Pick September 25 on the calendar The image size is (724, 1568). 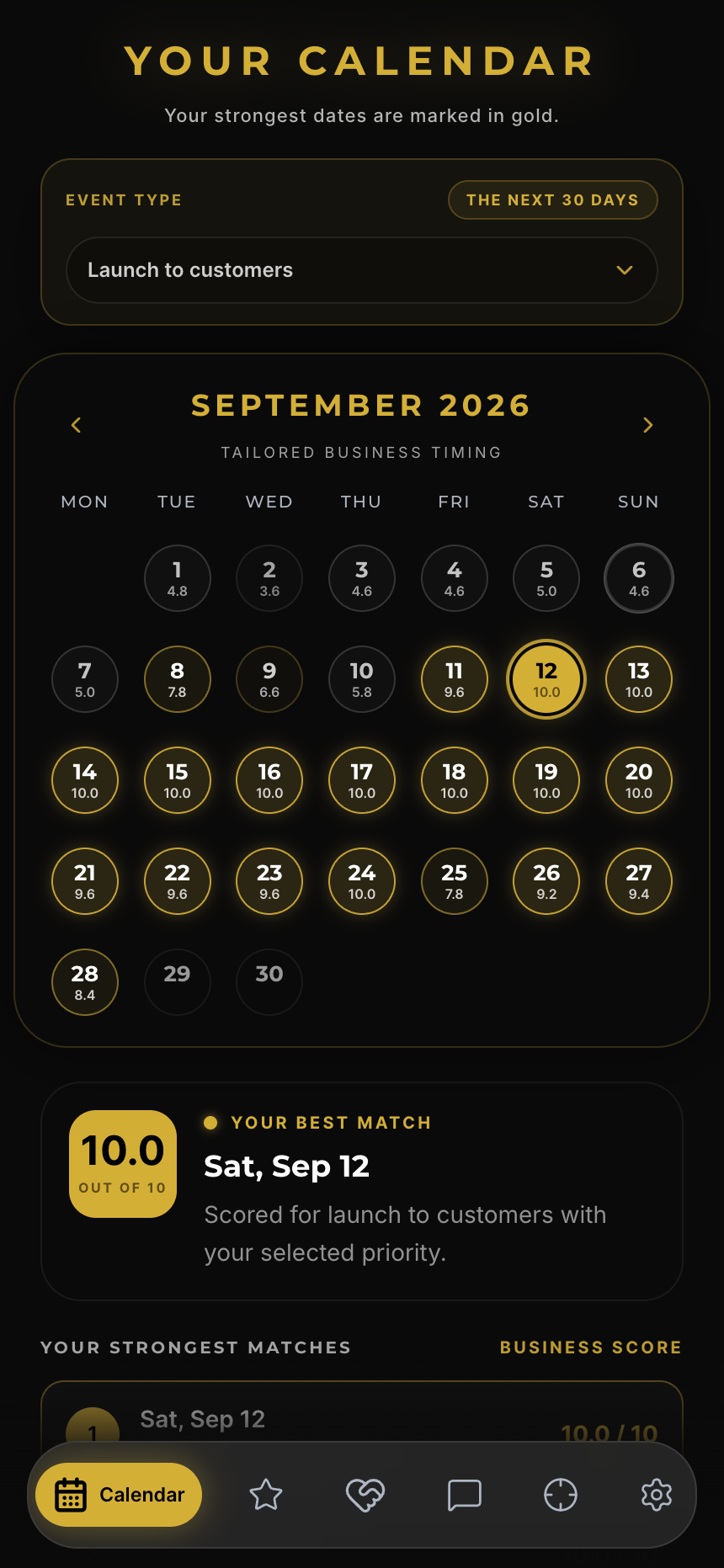point(455,881)
